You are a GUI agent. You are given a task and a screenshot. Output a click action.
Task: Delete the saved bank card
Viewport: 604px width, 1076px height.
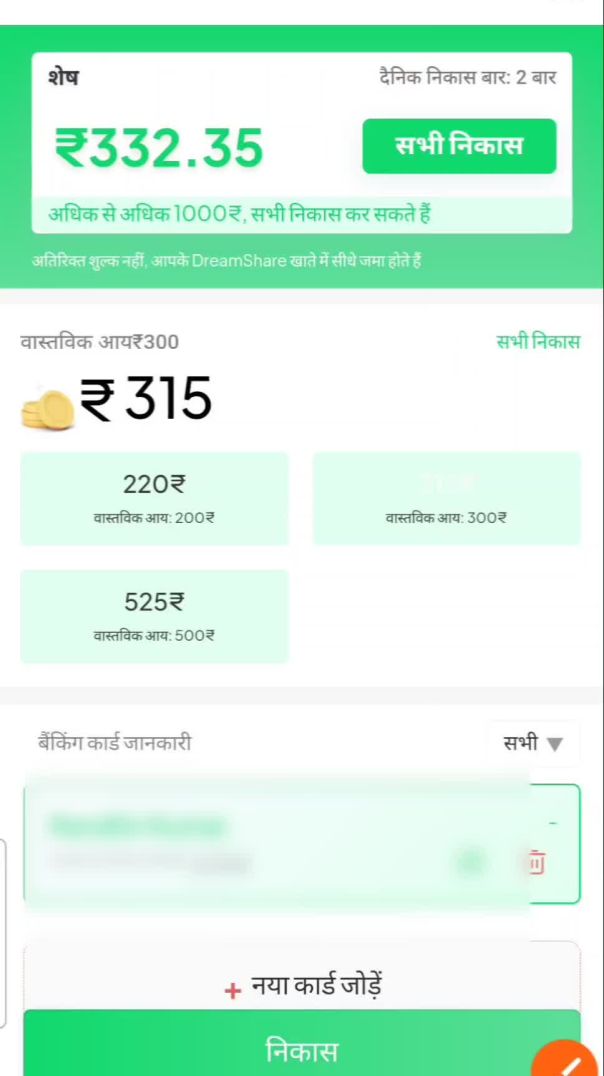click(536, 862)
